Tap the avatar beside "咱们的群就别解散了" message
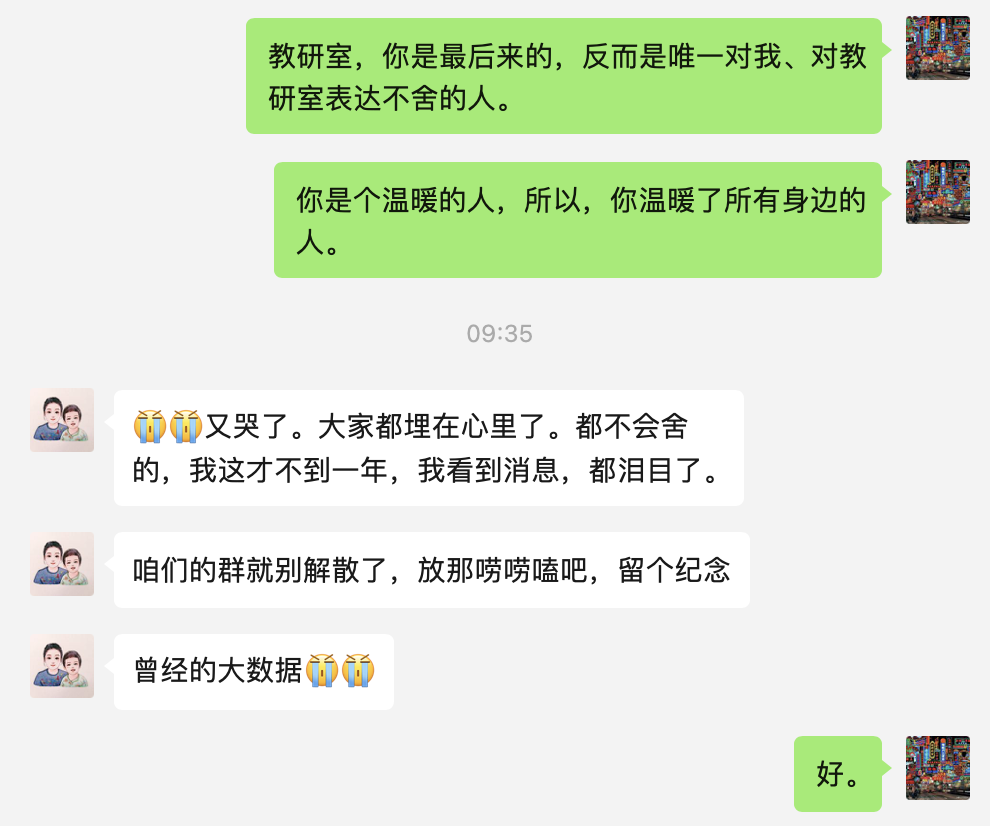The image size is (990, 826). coord(62,564)
